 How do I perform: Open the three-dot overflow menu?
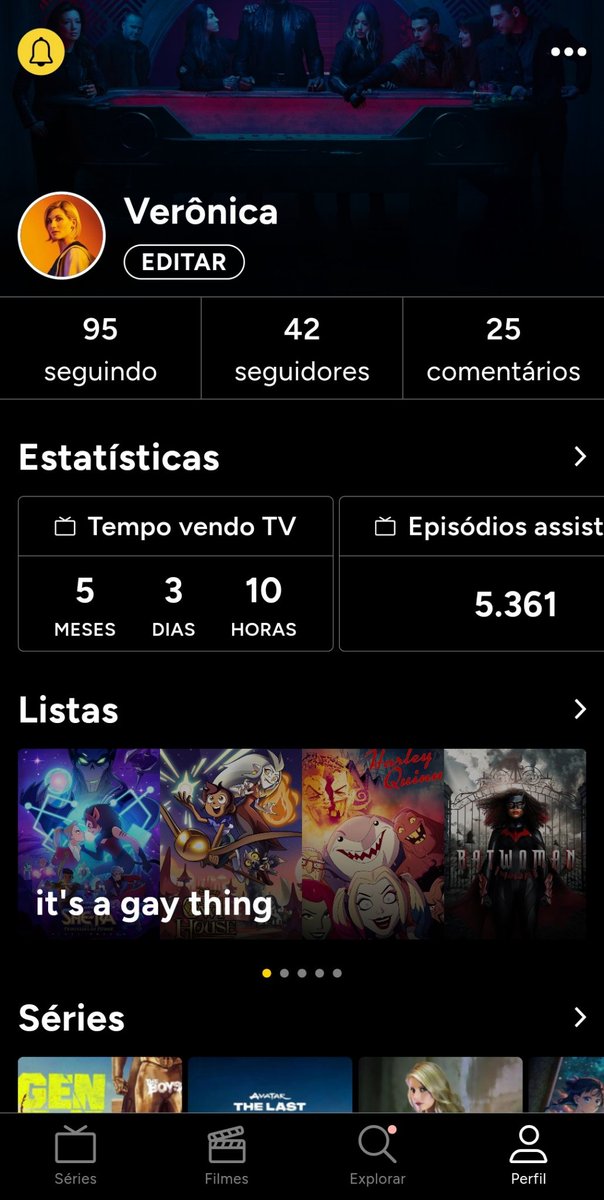(568, 52)
